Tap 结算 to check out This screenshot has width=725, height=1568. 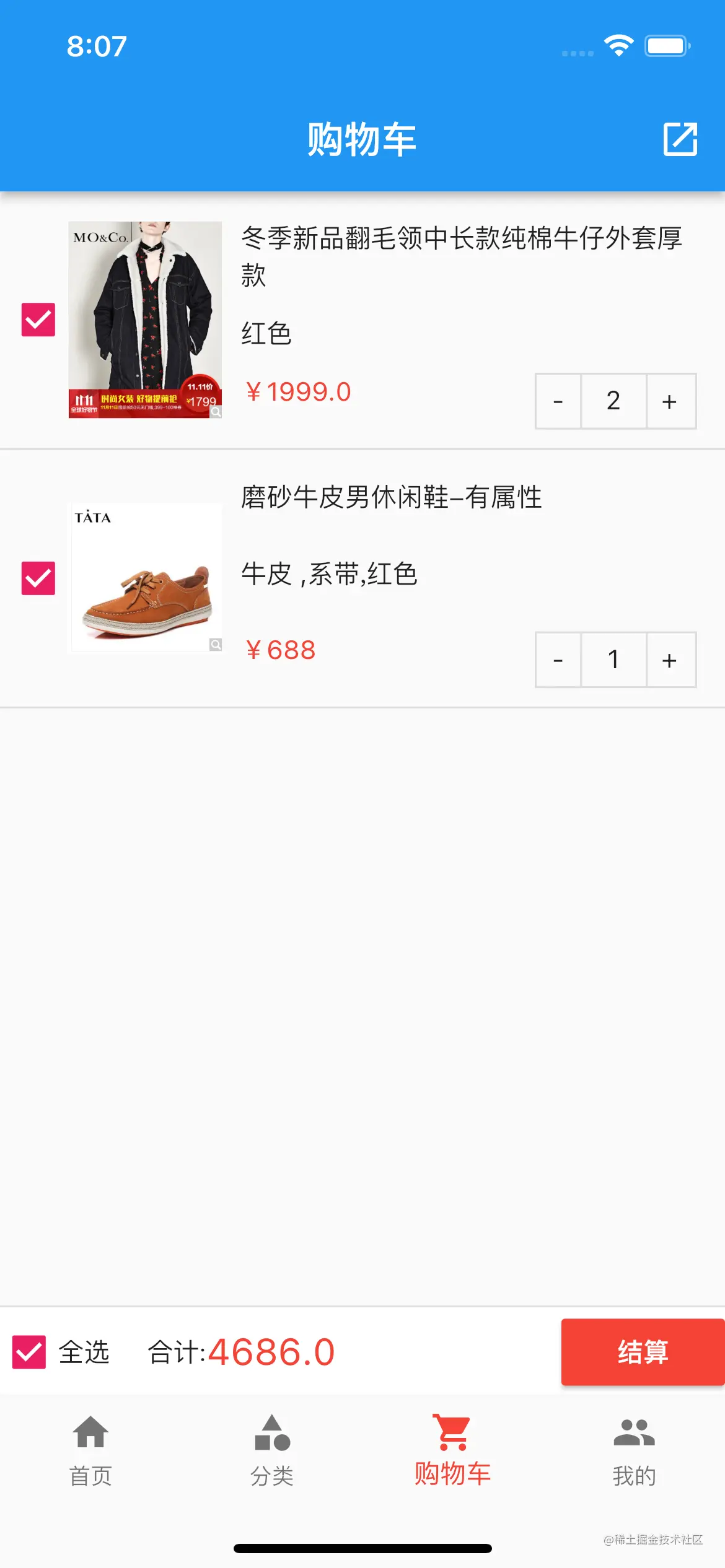pyautogui.click(x=642, y=1352)
